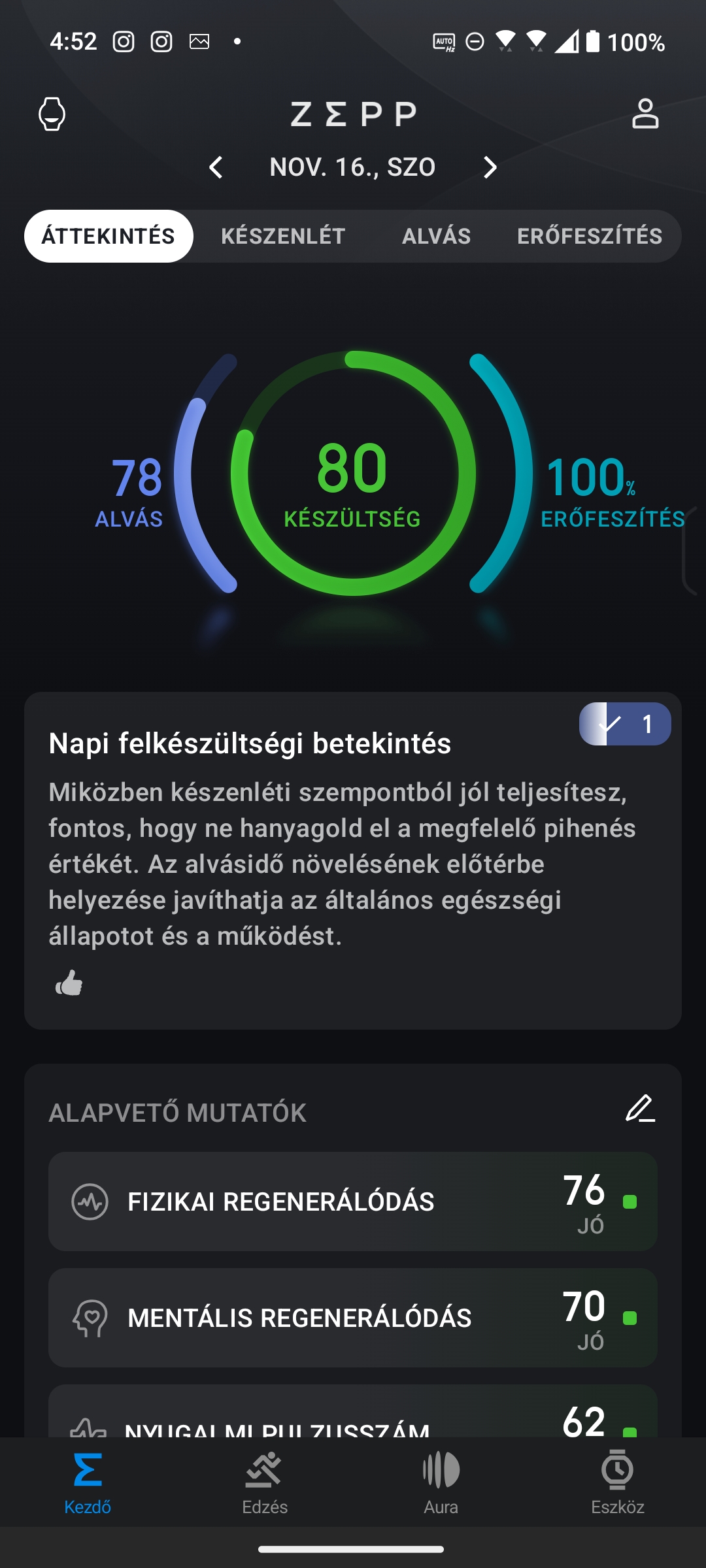
Task: Edit the ALAPVETŐ MUTATÓK list
Action: tap(640, 1108)
